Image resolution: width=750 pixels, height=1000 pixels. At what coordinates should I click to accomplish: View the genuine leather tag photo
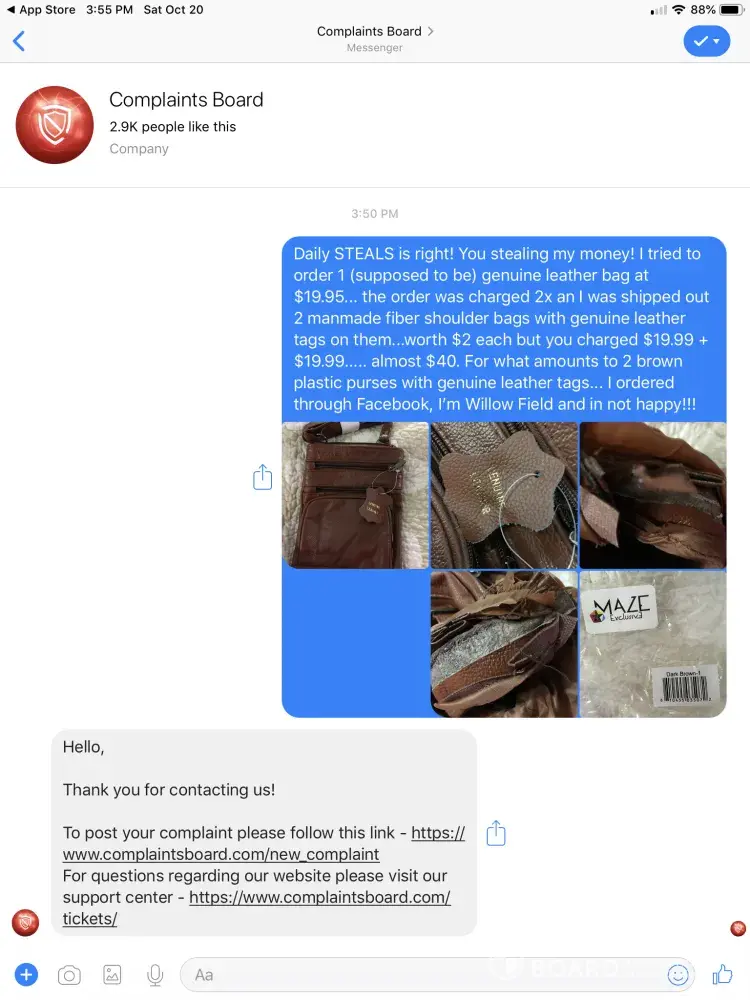pyautogui.click(x=504, y=495)
